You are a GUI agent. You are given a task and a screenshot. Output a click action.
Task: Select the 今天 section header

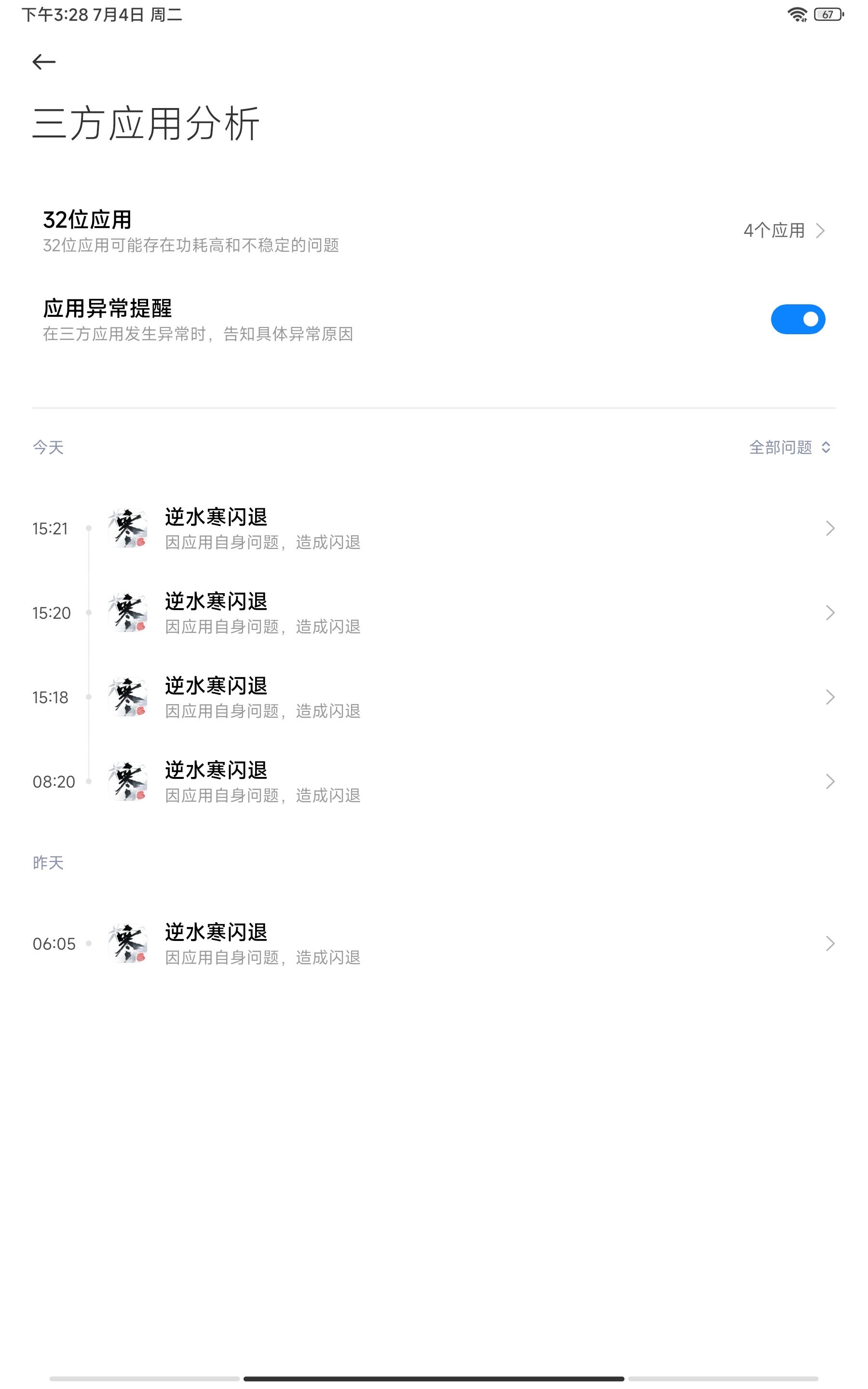48,448
